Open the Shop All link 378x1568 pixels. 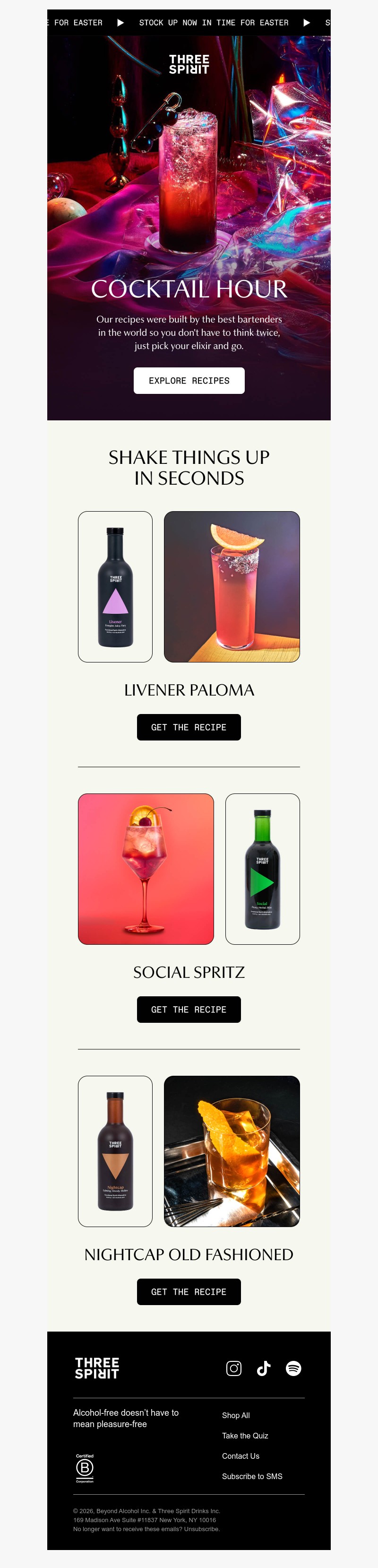(x=236, y=1415)
